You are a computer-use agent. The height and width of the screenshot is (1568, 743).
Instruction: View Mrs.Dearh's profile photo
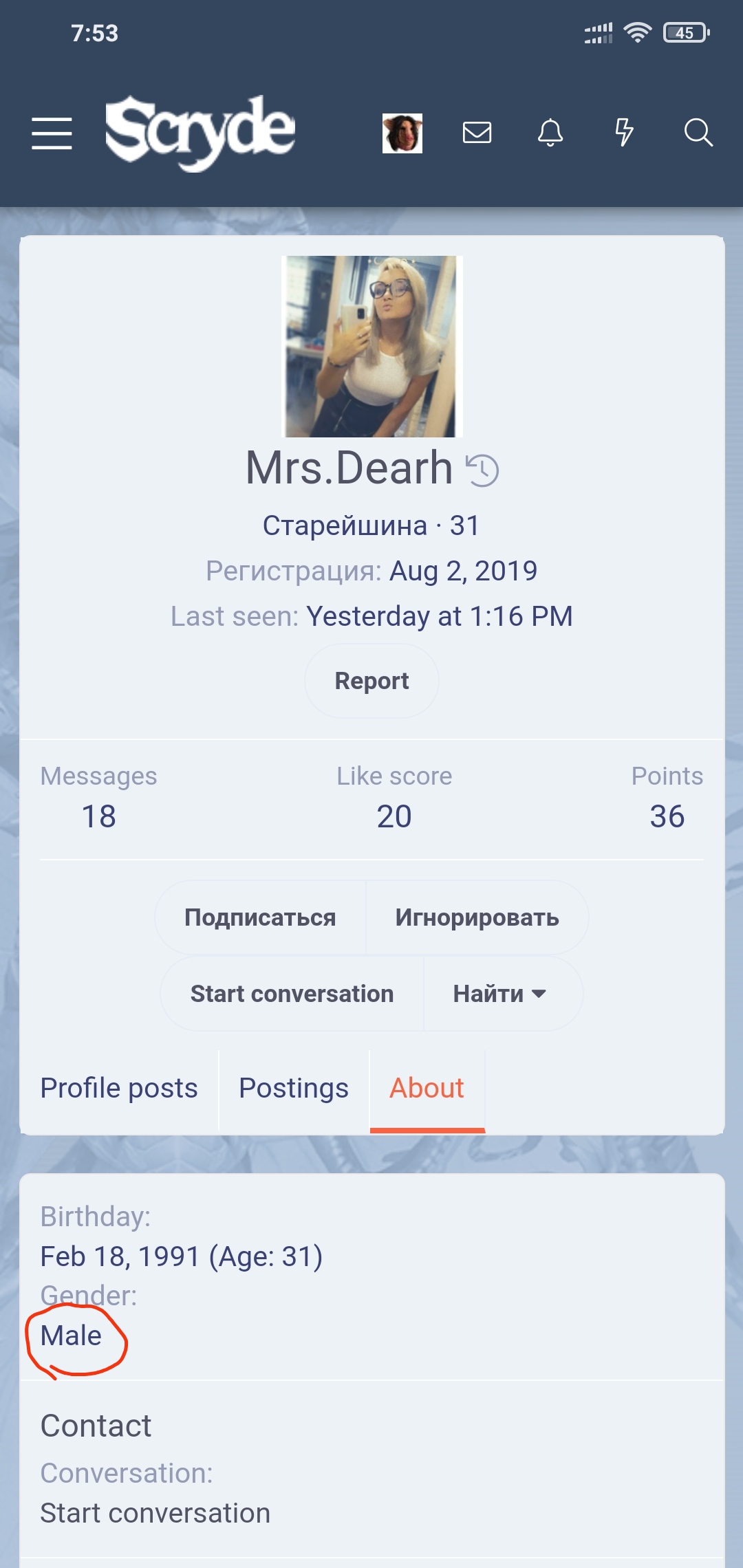371,346
